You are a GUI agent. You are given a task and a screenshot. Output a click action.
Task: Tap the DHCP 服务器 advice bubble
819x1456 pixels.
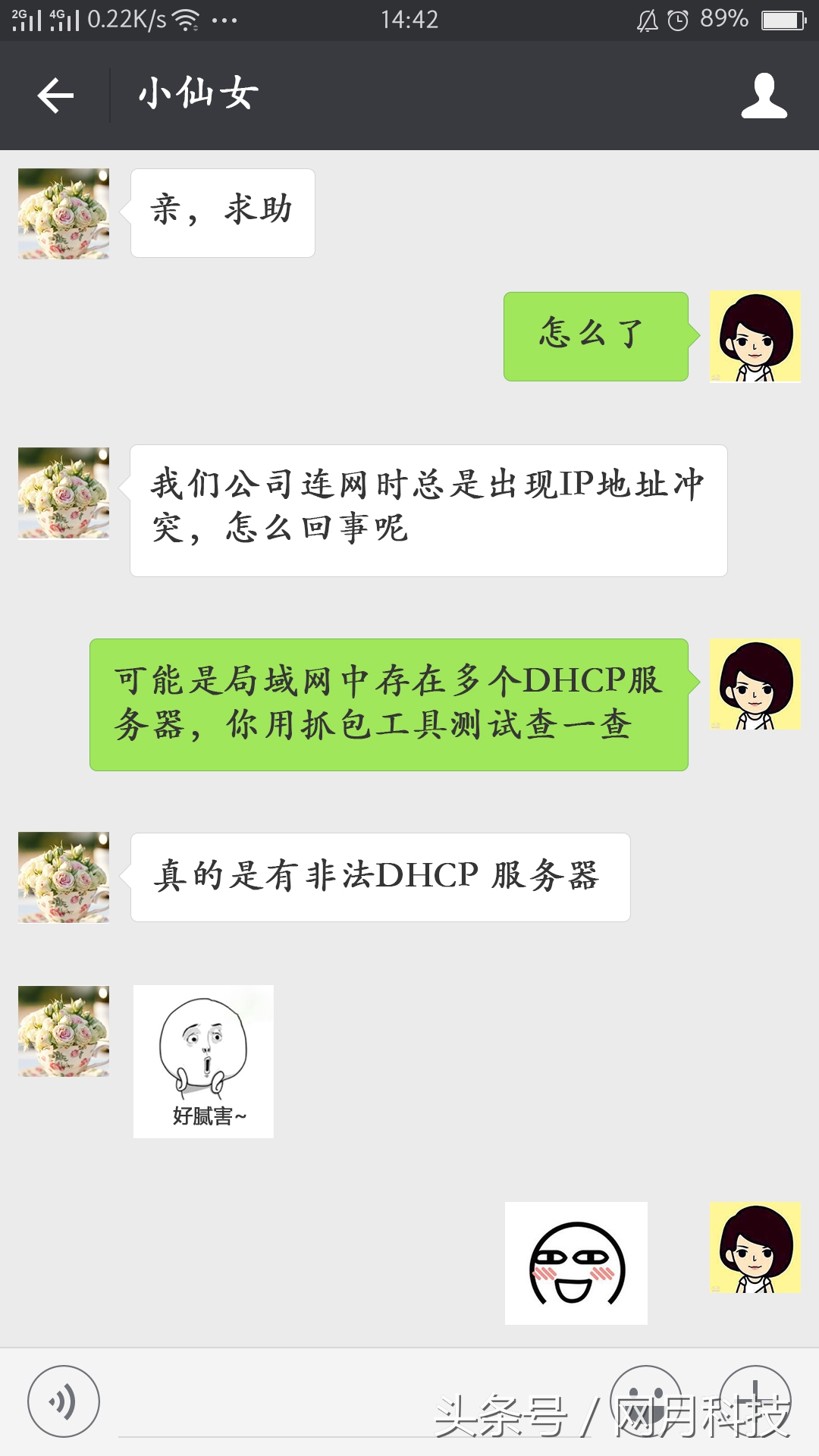(389, 705)
